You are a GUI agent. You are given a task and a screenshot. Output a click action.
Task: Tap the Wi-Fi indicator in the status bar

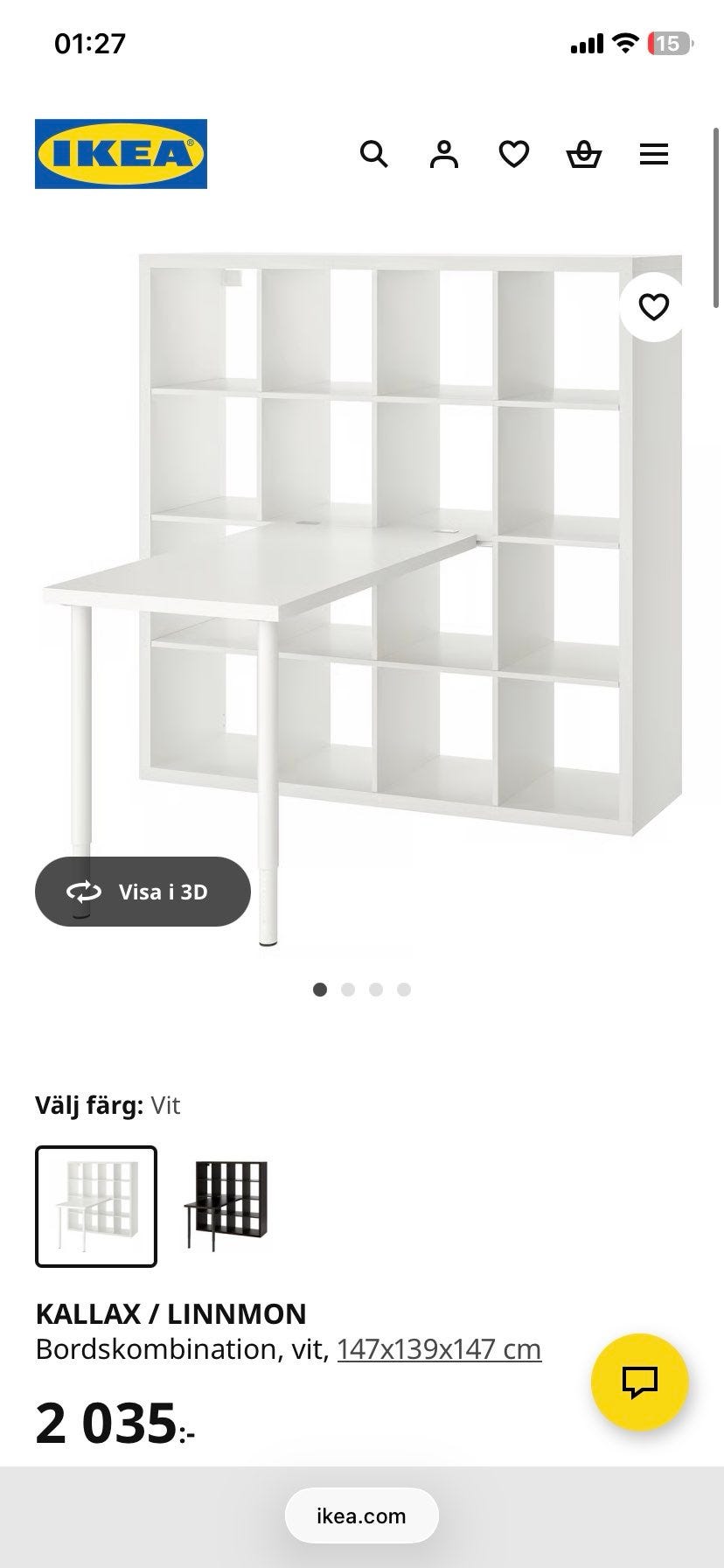pyautogui.click(x=624, y=43)
